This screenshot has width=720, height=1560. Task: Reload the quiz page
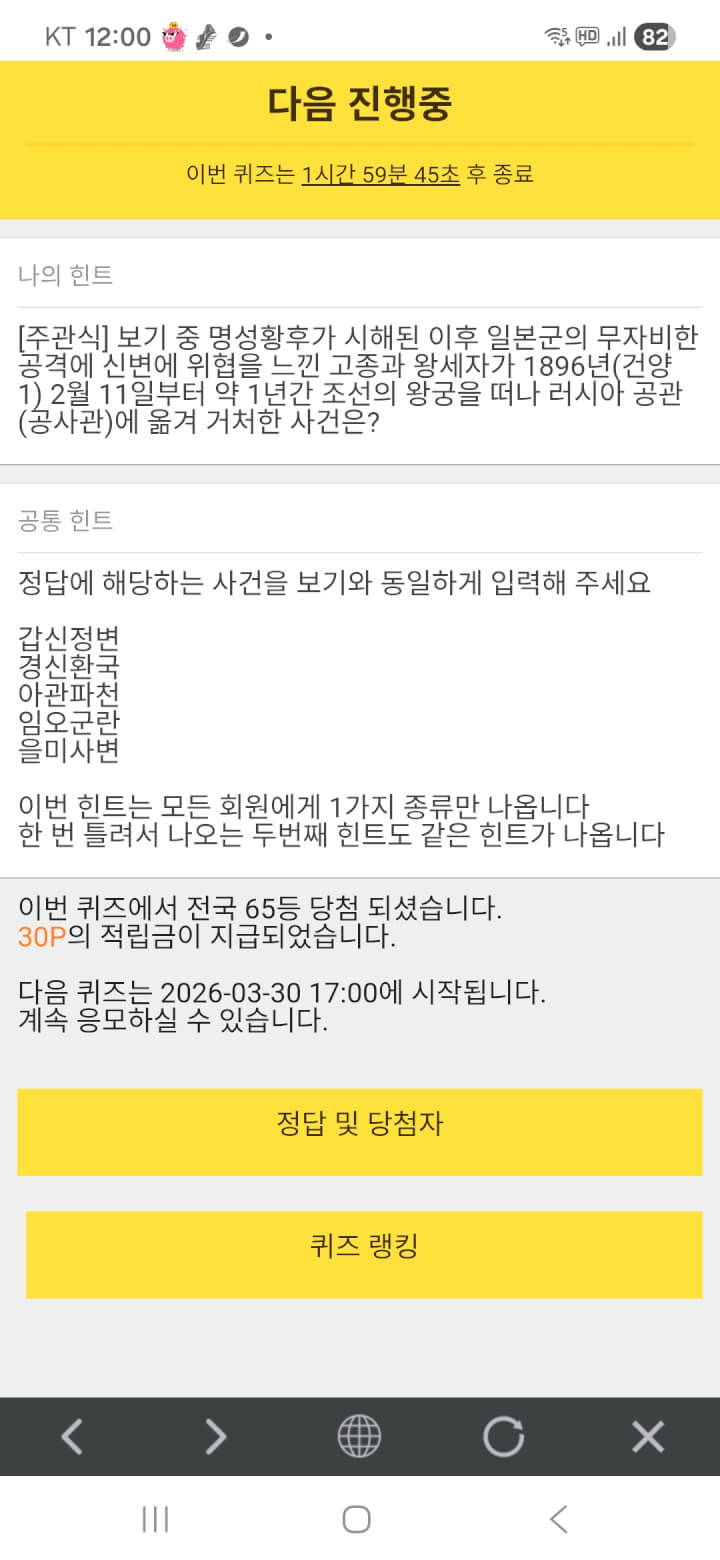(x=503, y=1437)
